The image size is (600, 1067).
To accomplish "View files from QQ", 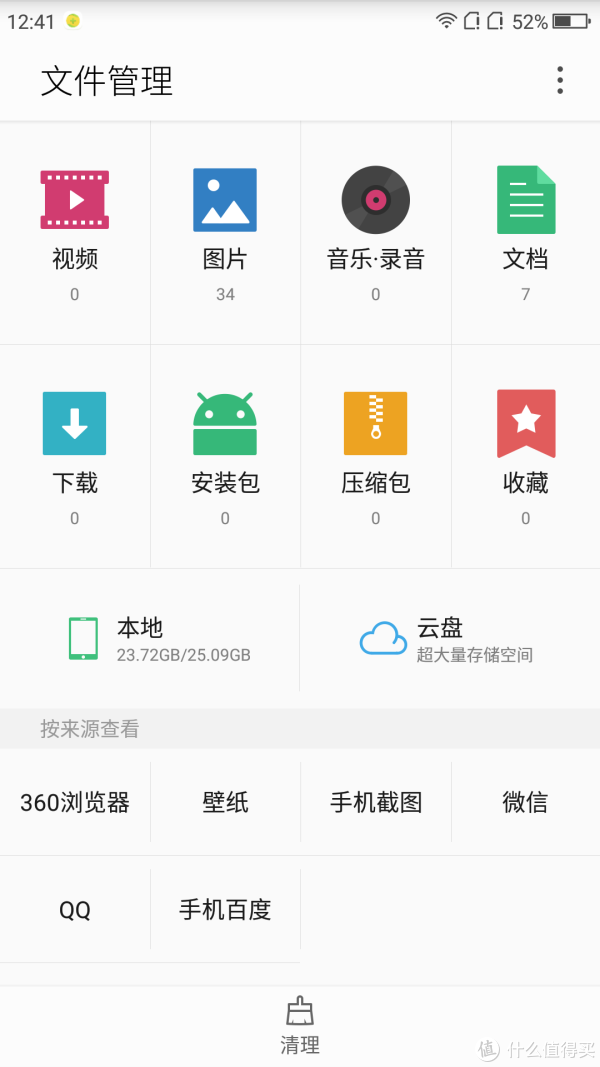I will [75, 910].
